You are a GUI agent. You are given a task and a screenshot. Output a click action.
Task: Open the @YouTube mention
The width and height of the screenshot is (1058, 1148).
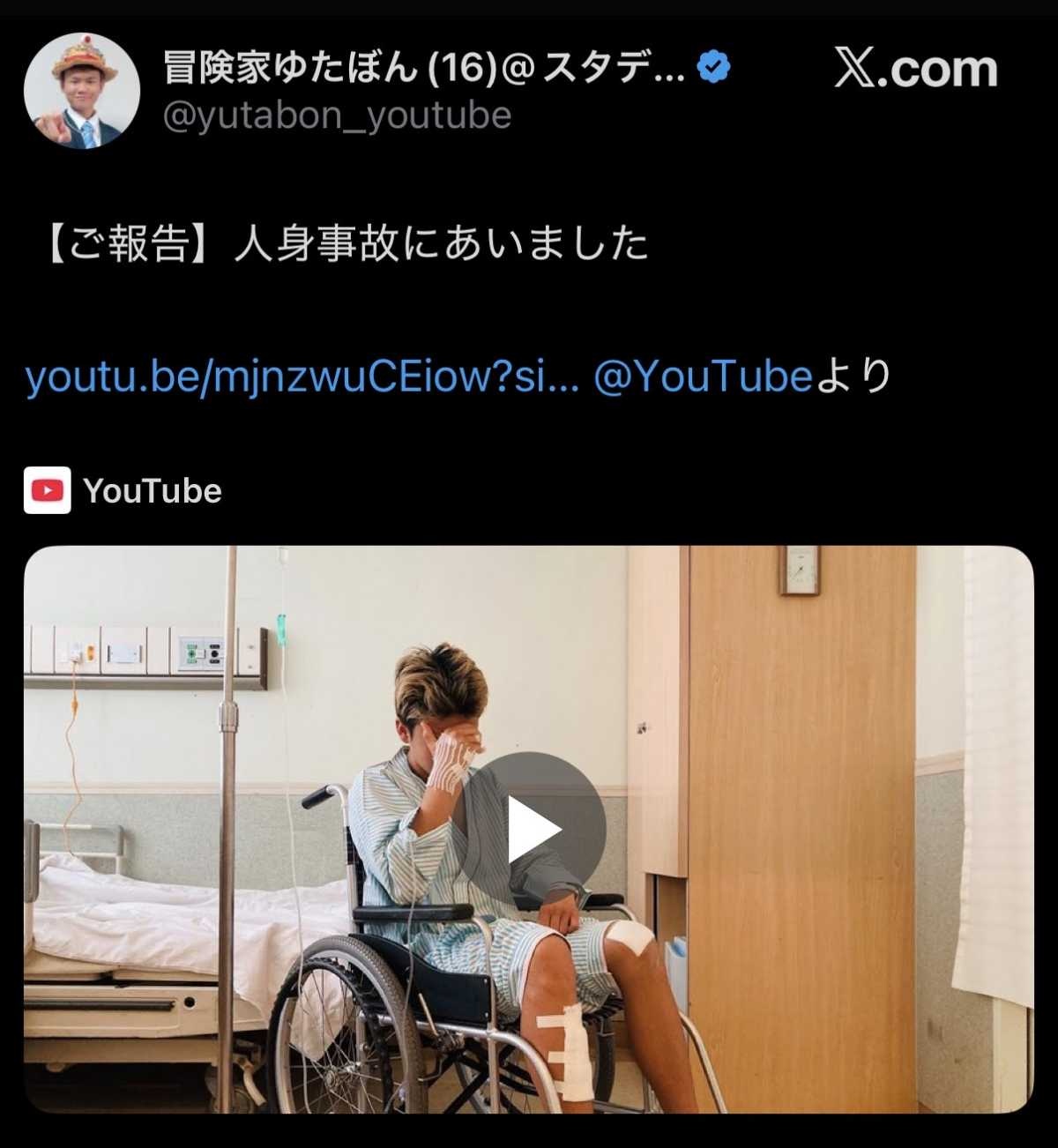[703, 376]
